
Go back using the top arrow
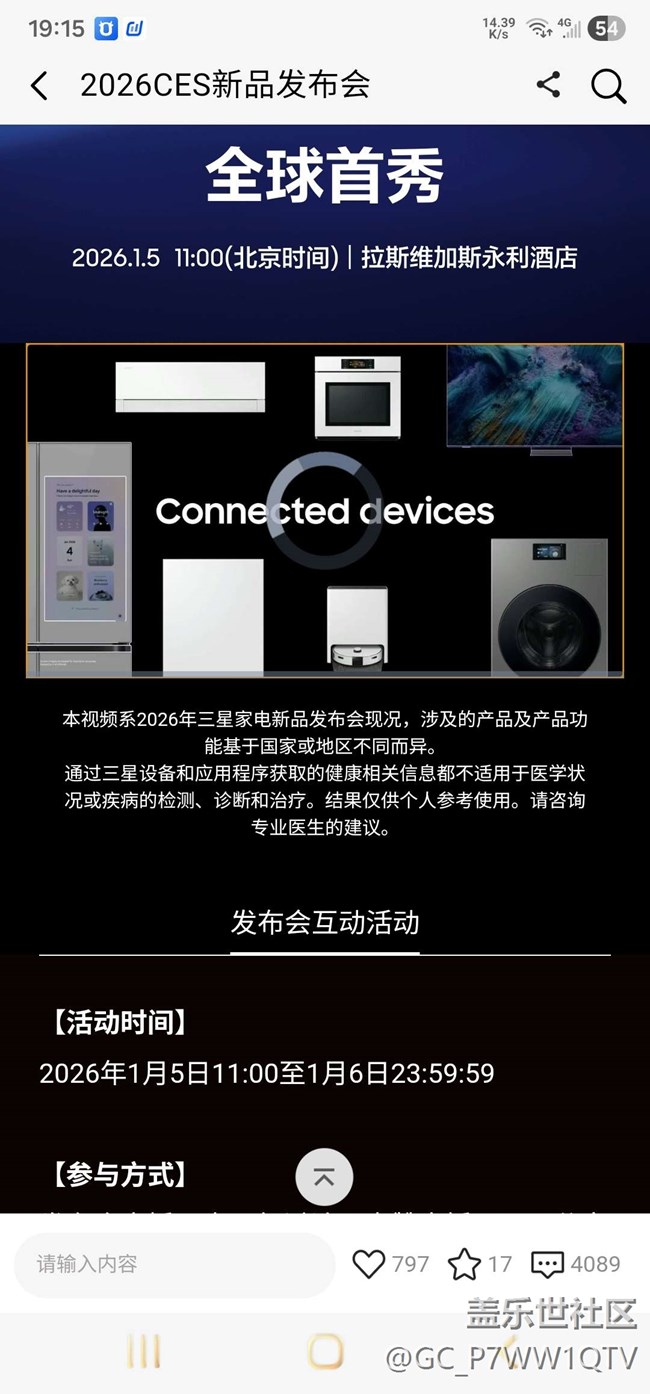(x=39, y=86)
